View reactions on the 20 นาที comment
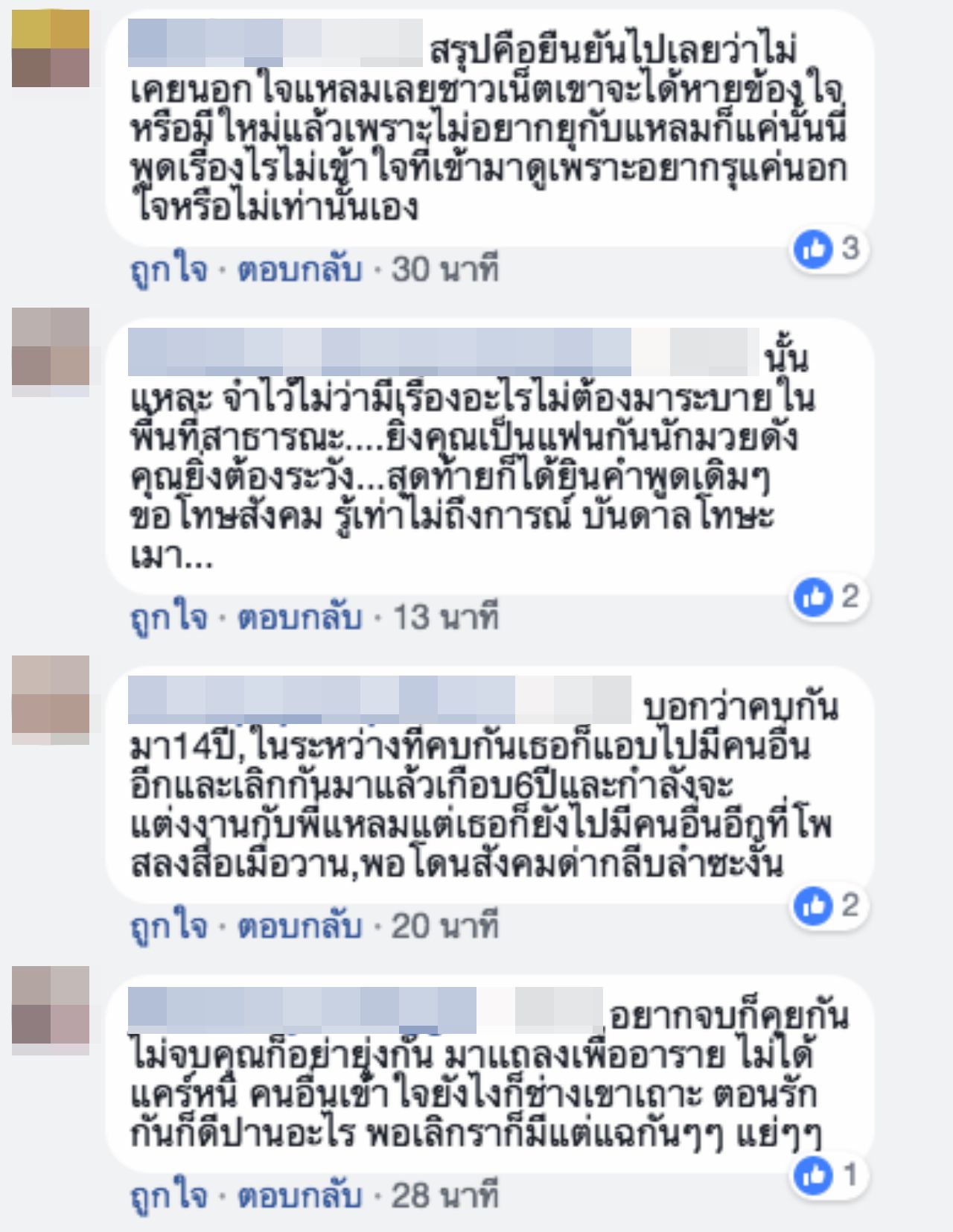 pos(828,906)
